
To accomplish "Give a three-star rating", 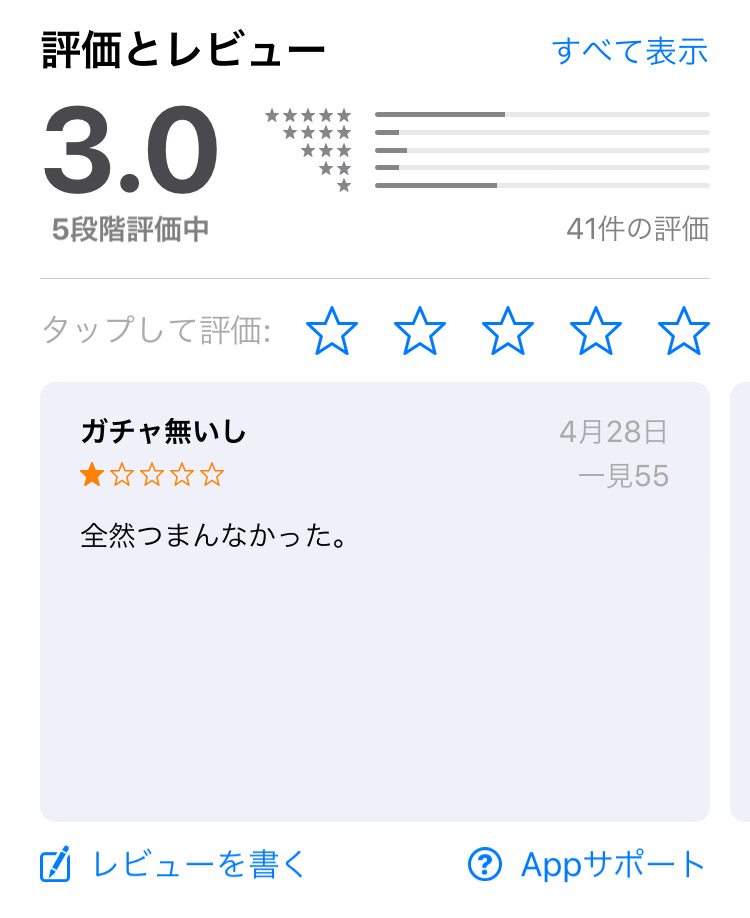I will pos(508,331).
